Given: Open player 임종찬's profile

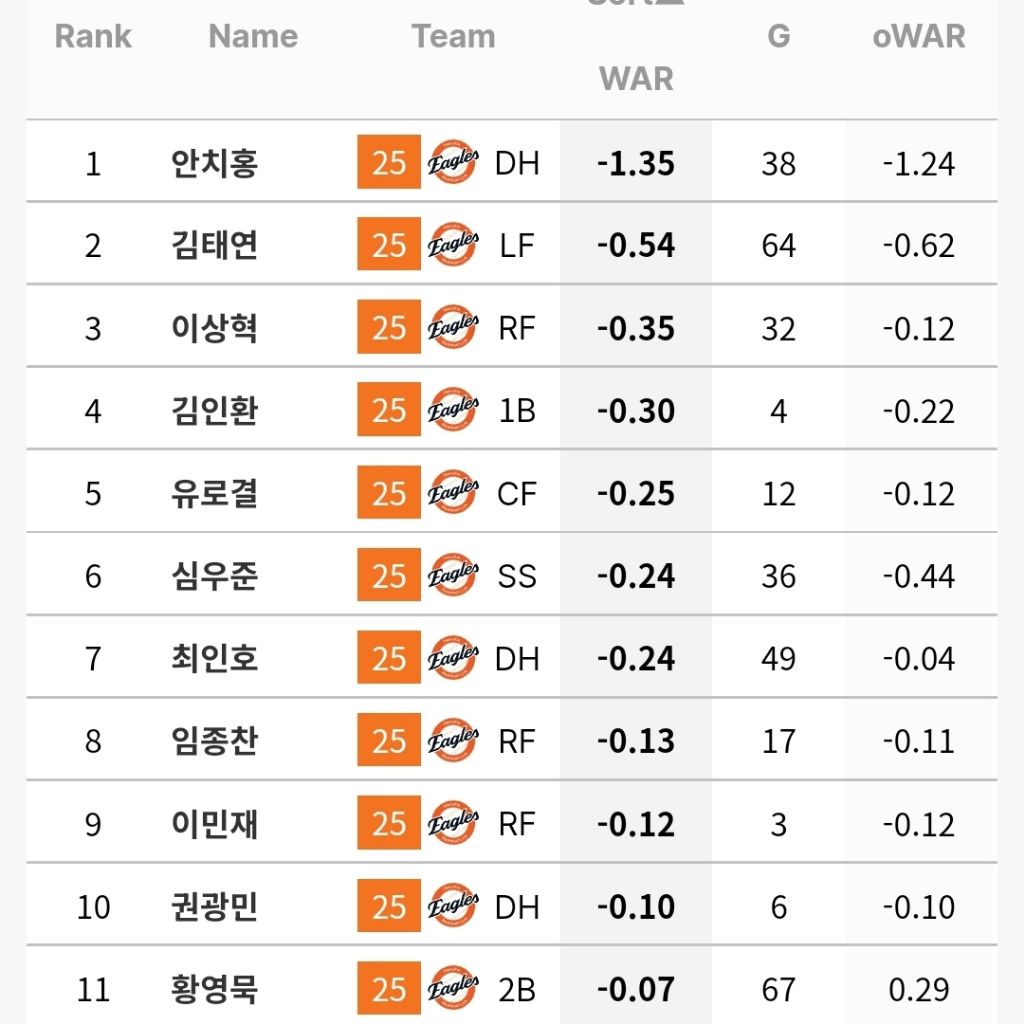Looking at the screenshot, I should tap(214, 741).
